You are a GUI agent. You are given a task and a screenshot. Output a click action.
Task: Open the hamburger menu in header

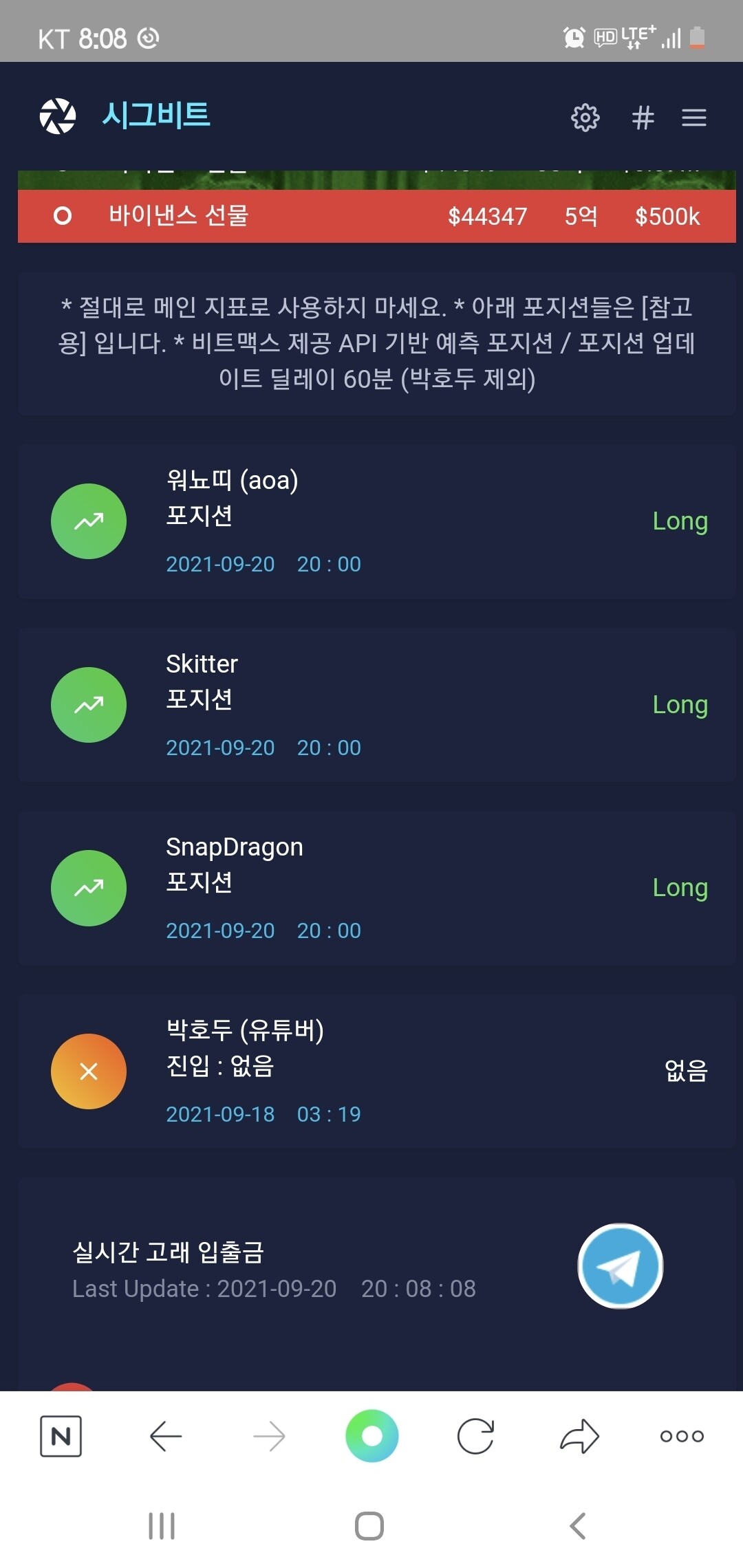click(694, 118)
